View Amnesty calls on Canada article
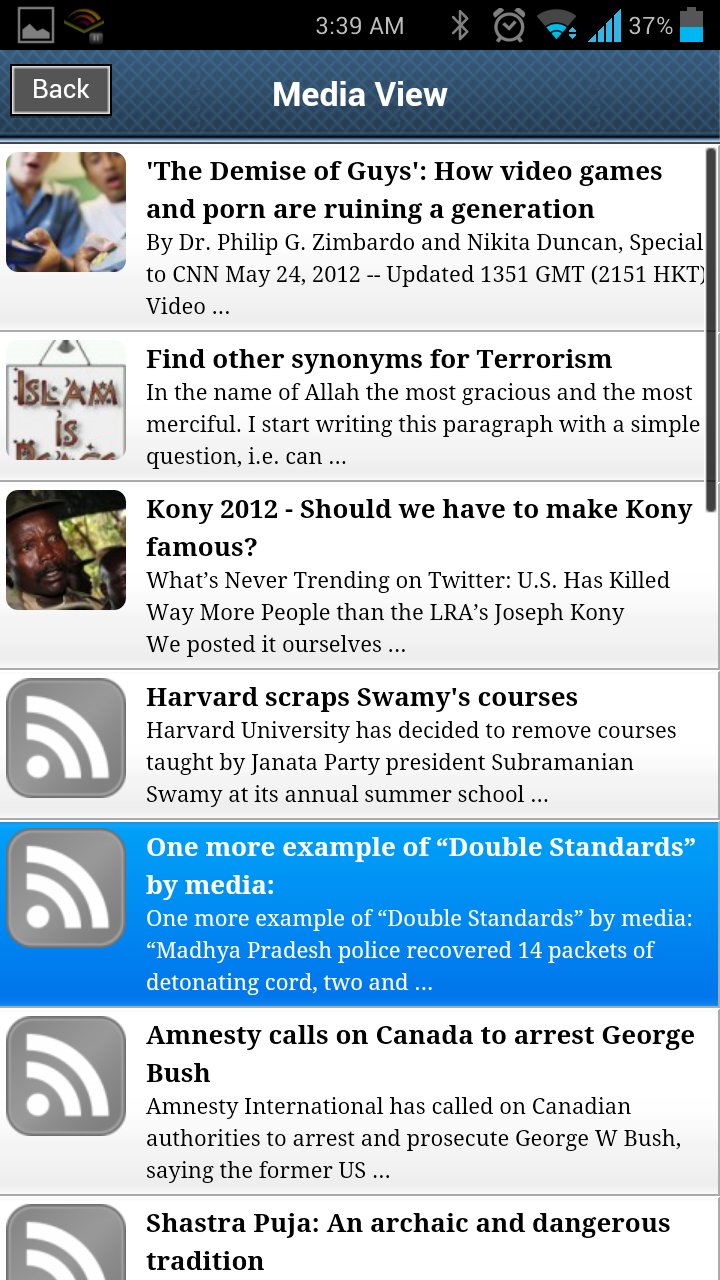This screenshot has width=720, height=1280. click(360, 1101)
